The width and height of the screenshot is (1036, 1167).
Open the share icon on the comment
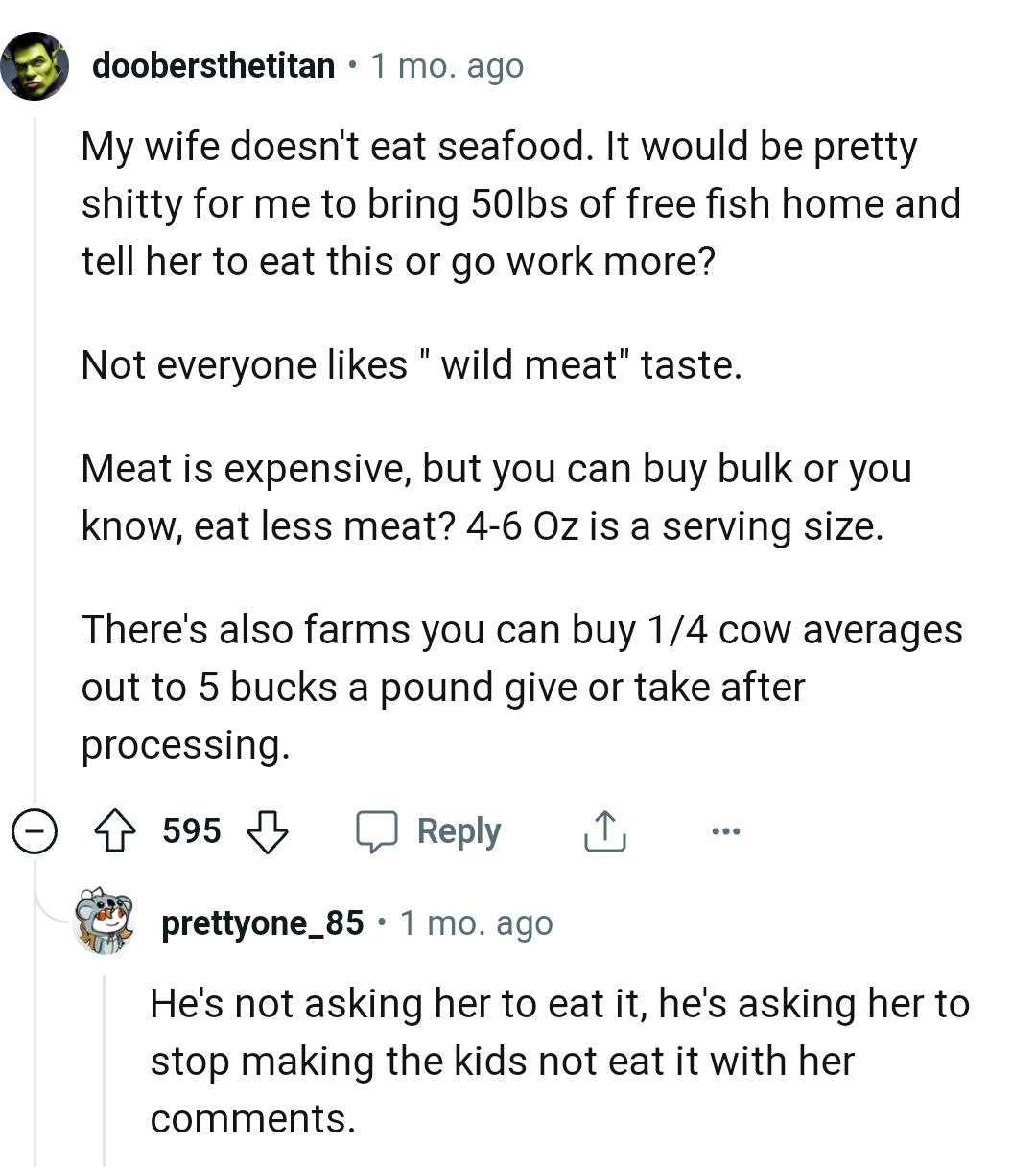coord(603,829)
